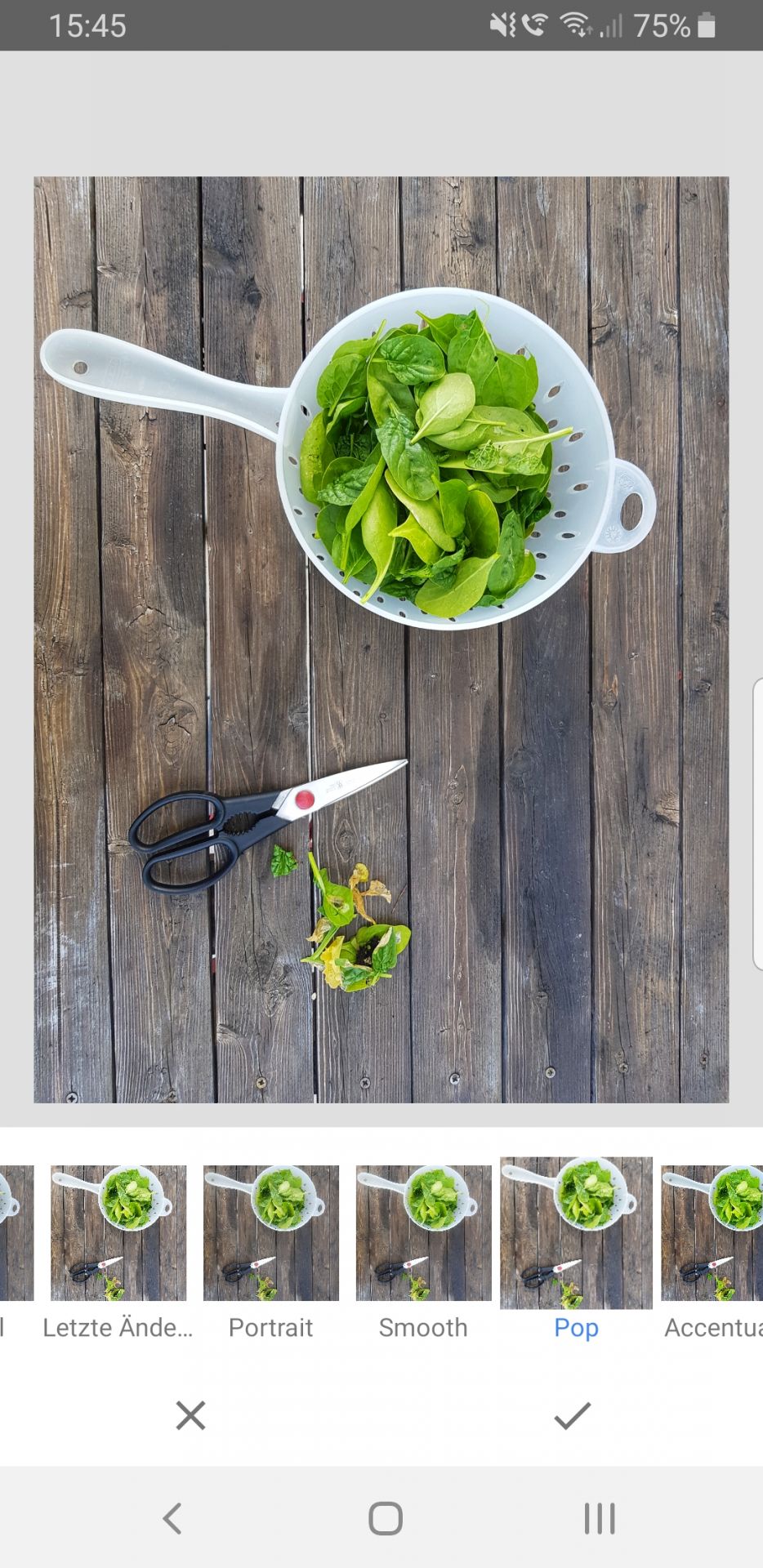The width and height of the screenshot is (763, 1568).
Task: Go back using system navigation
Action: click(172, 1518)
